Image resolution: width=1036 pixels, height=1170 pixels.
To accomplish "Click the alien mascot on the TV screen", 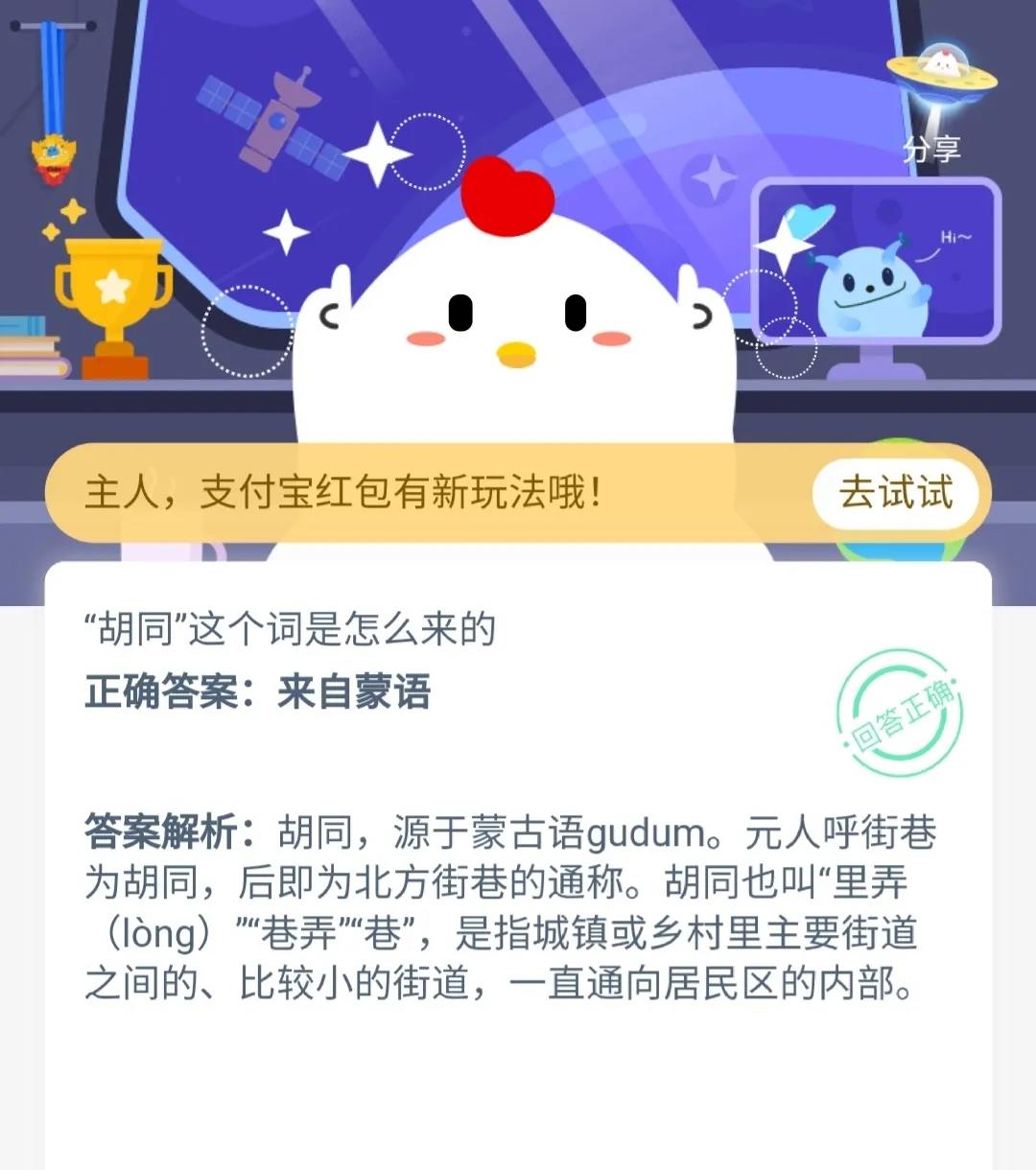I will 868,288.
